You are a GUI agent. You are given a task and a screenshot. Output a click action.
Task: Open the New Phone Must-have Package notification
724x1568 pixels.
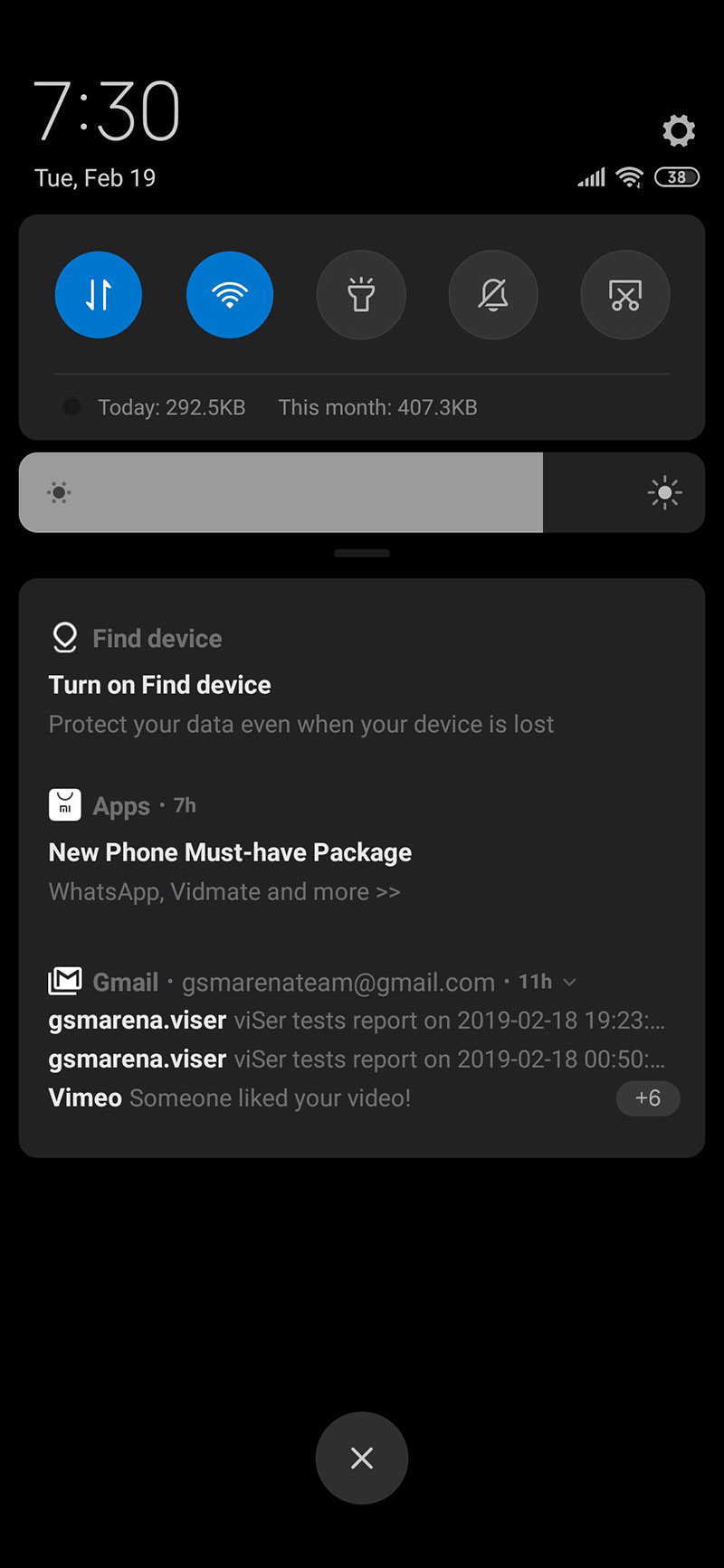(230, 852)
